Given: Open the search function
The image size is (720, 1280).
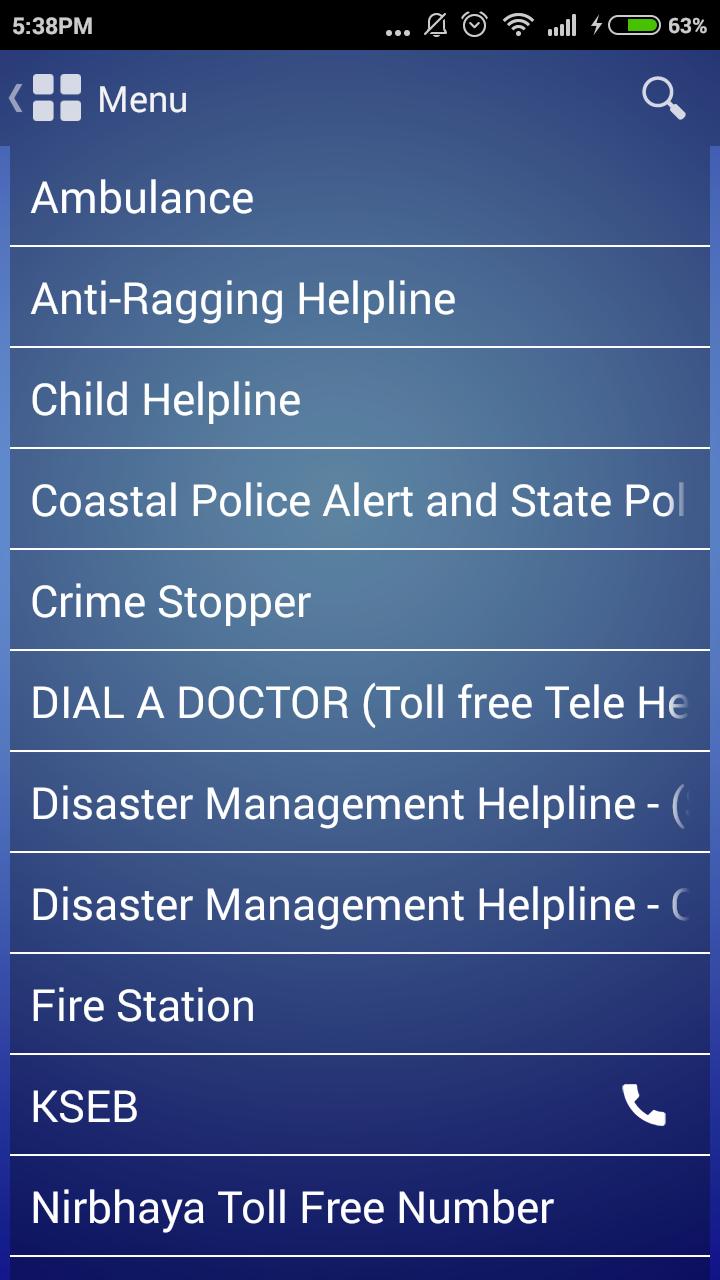Looking at the screenshot, I should click(x=662, y=99).
